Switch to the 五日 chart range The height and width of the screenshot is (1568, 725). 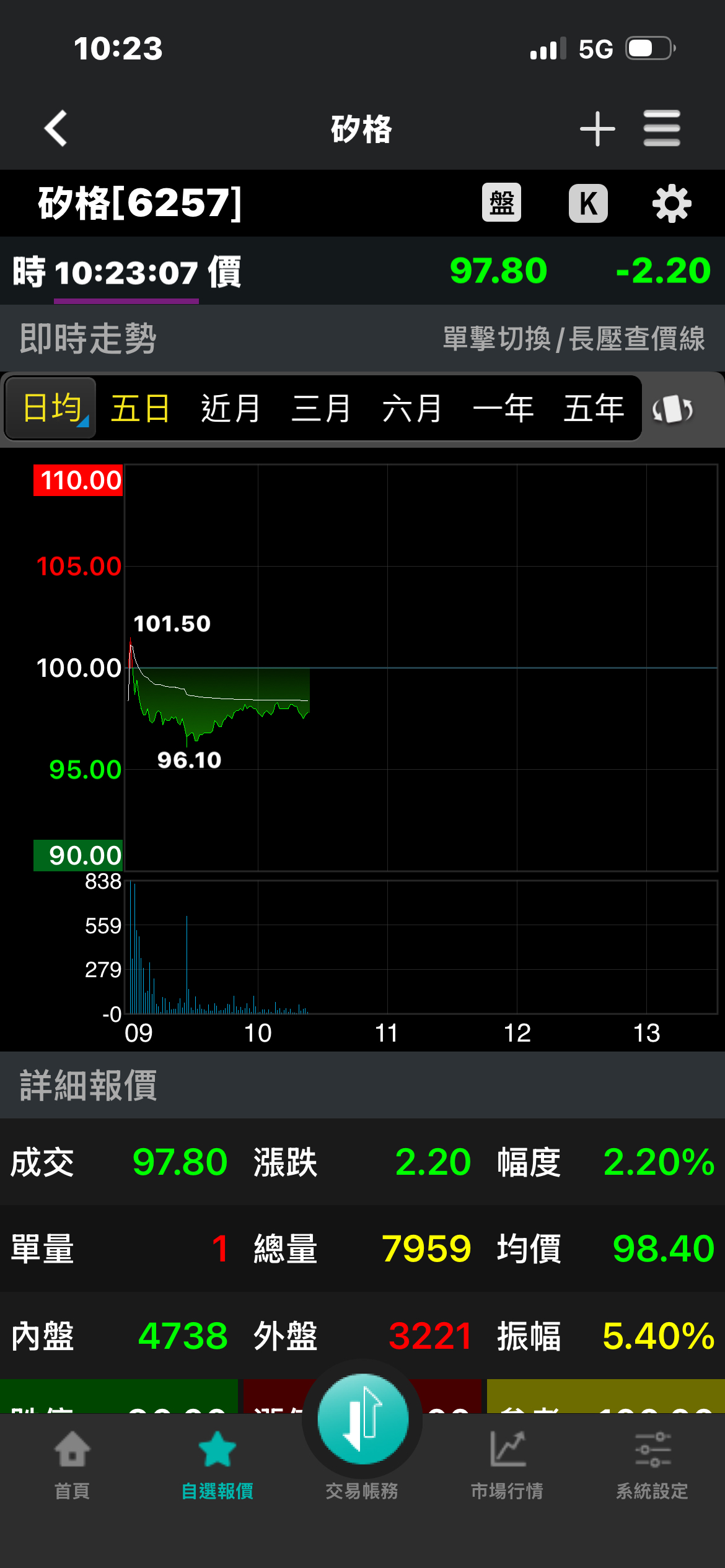(x=140, y=409)
